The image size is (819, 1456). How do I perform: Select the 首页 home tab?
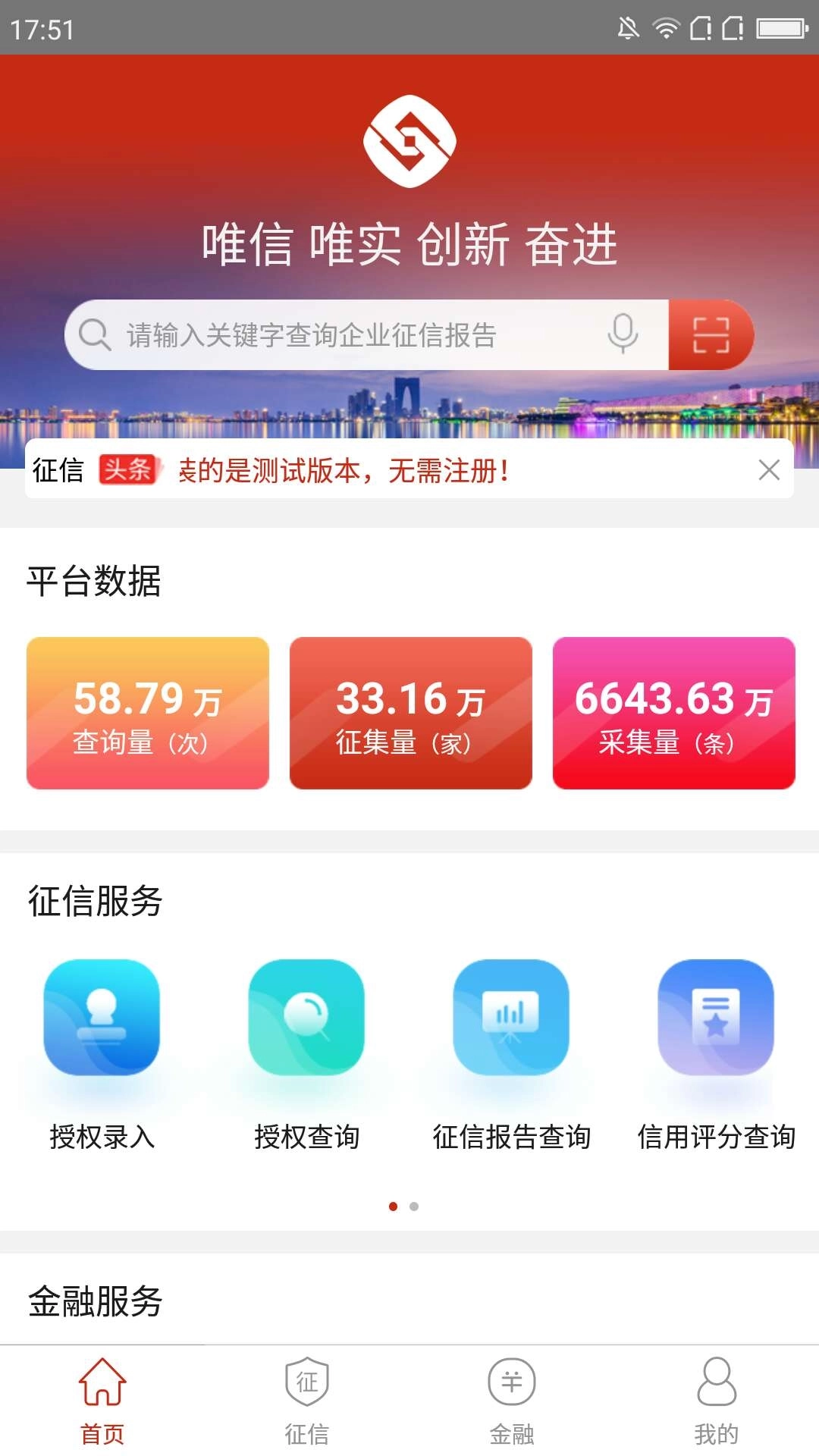tap(102, 1407)
